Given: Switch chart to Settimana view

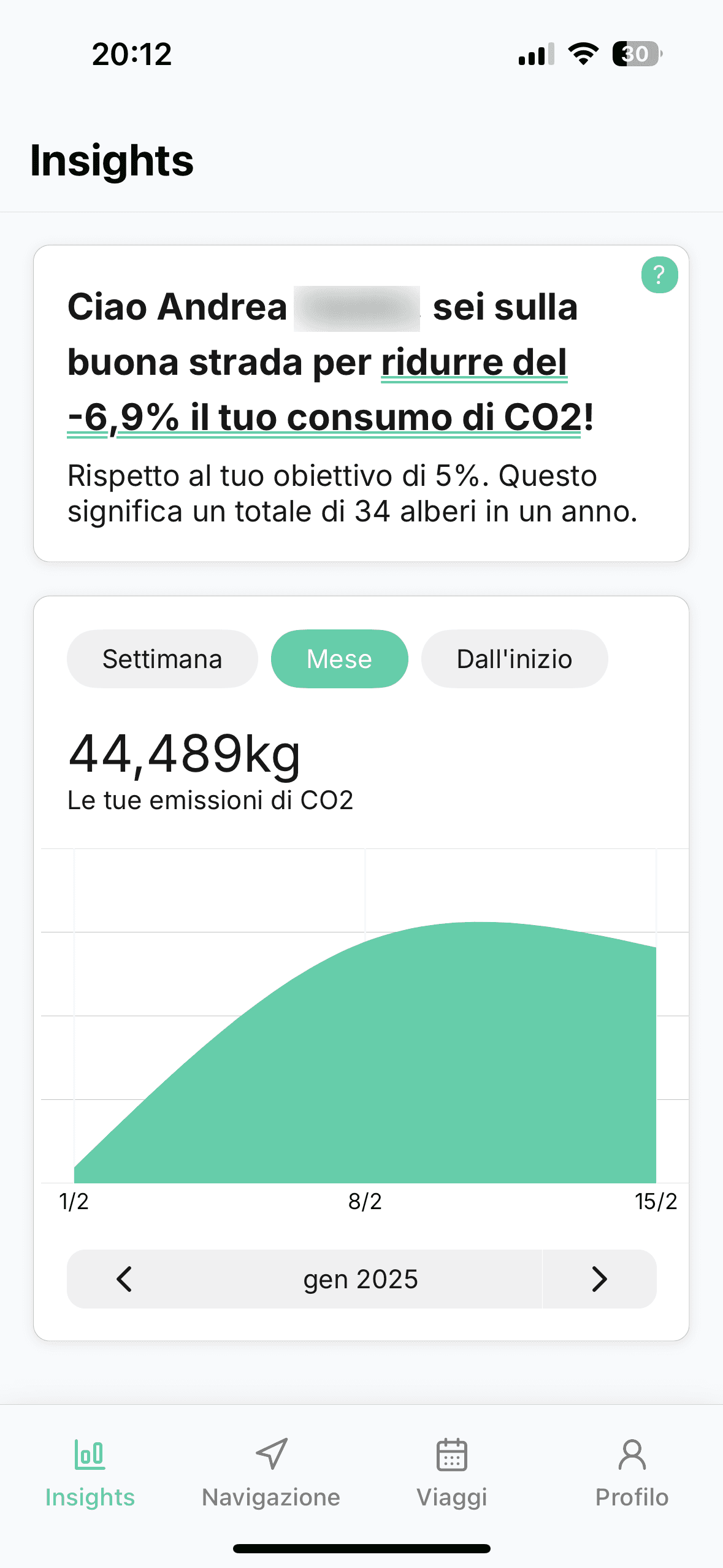Looking at the screenshot, I should [162, 659].
